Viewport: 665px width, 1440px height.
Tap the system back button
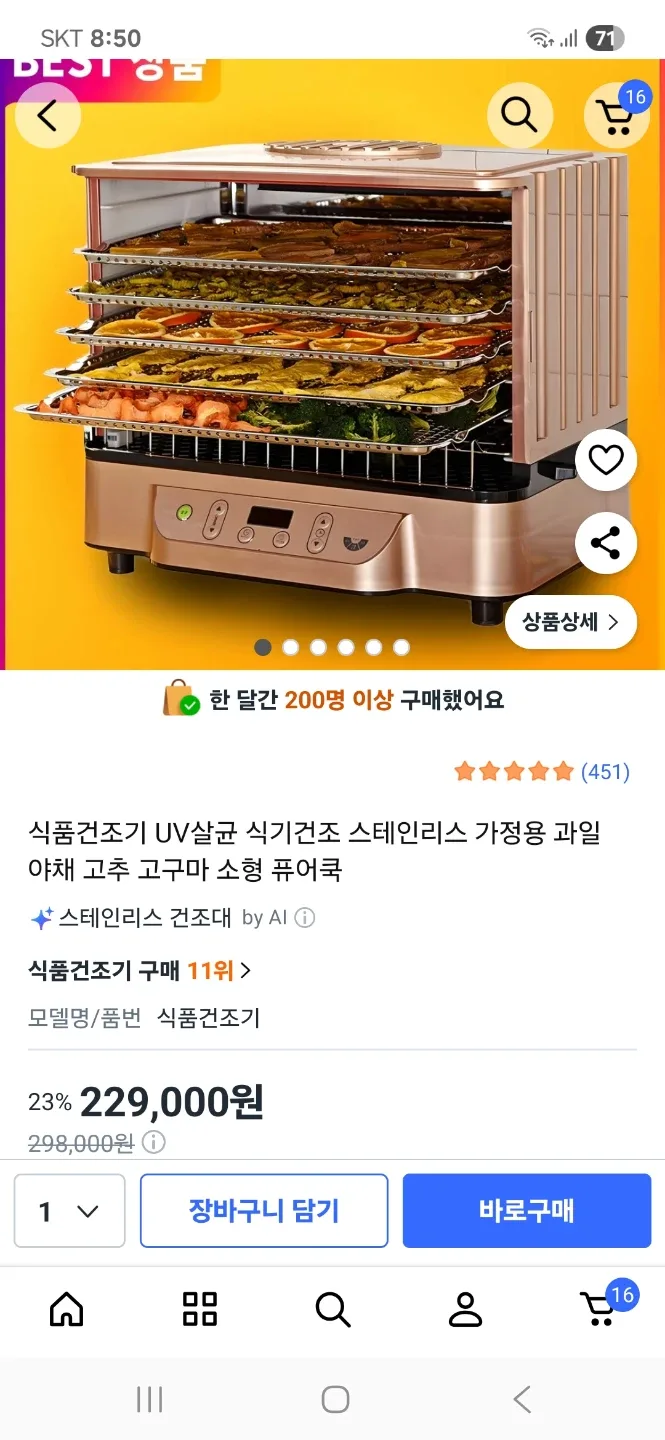[x=521, y=1399]
